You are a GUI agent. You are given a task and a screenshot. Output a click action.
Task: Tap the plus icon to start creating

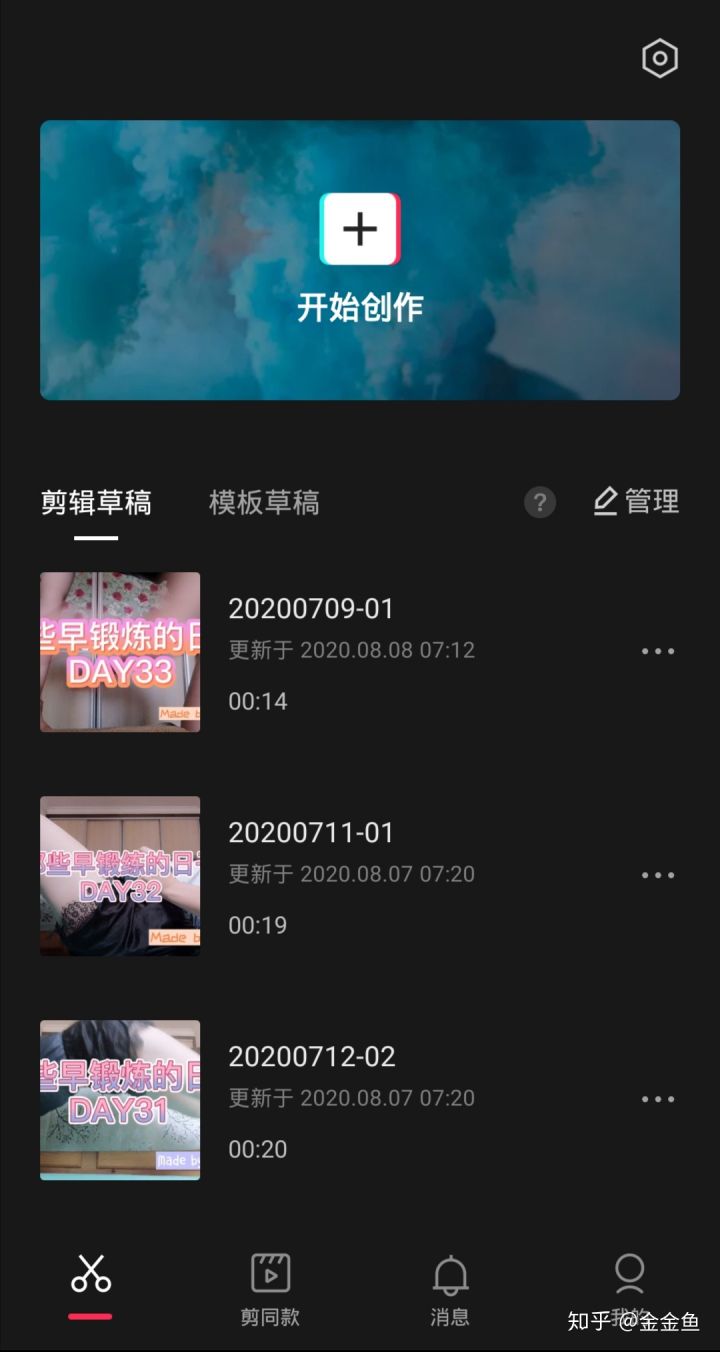[359, 230]
